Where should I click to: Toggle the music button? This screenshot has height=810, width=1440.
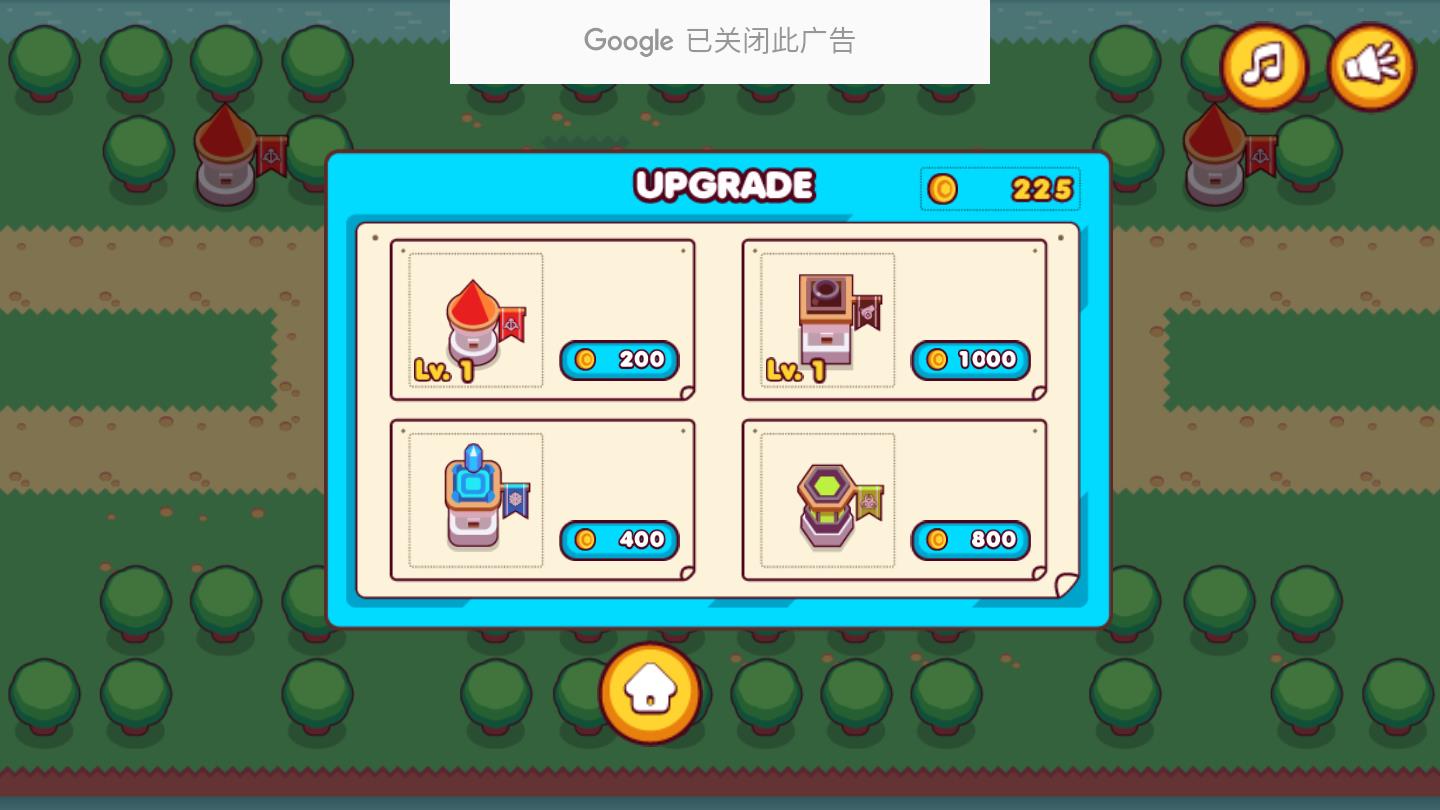pos(1264,67)
